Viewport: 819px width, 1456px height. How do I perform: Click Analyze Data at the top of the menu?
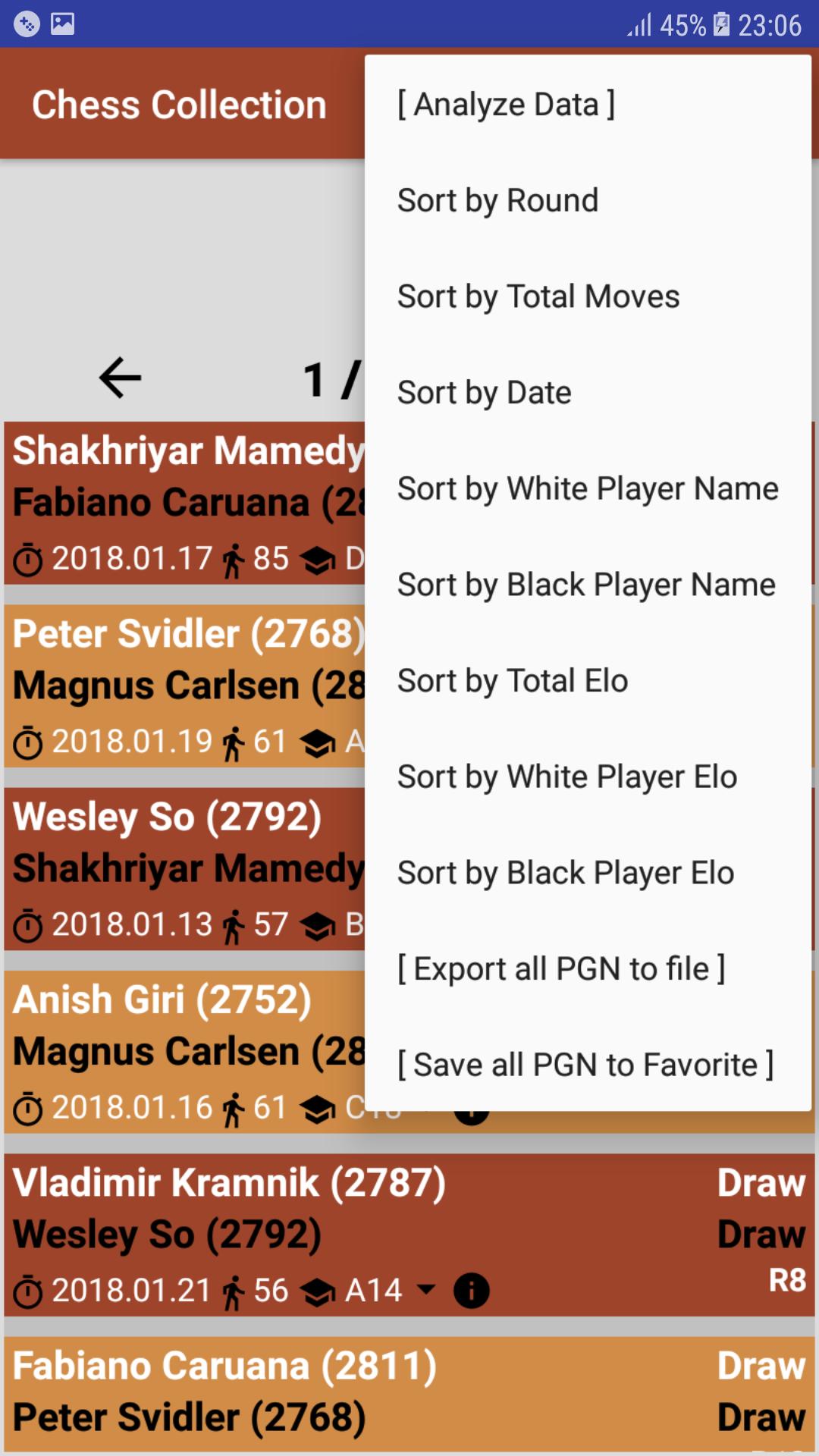(505, 104)
